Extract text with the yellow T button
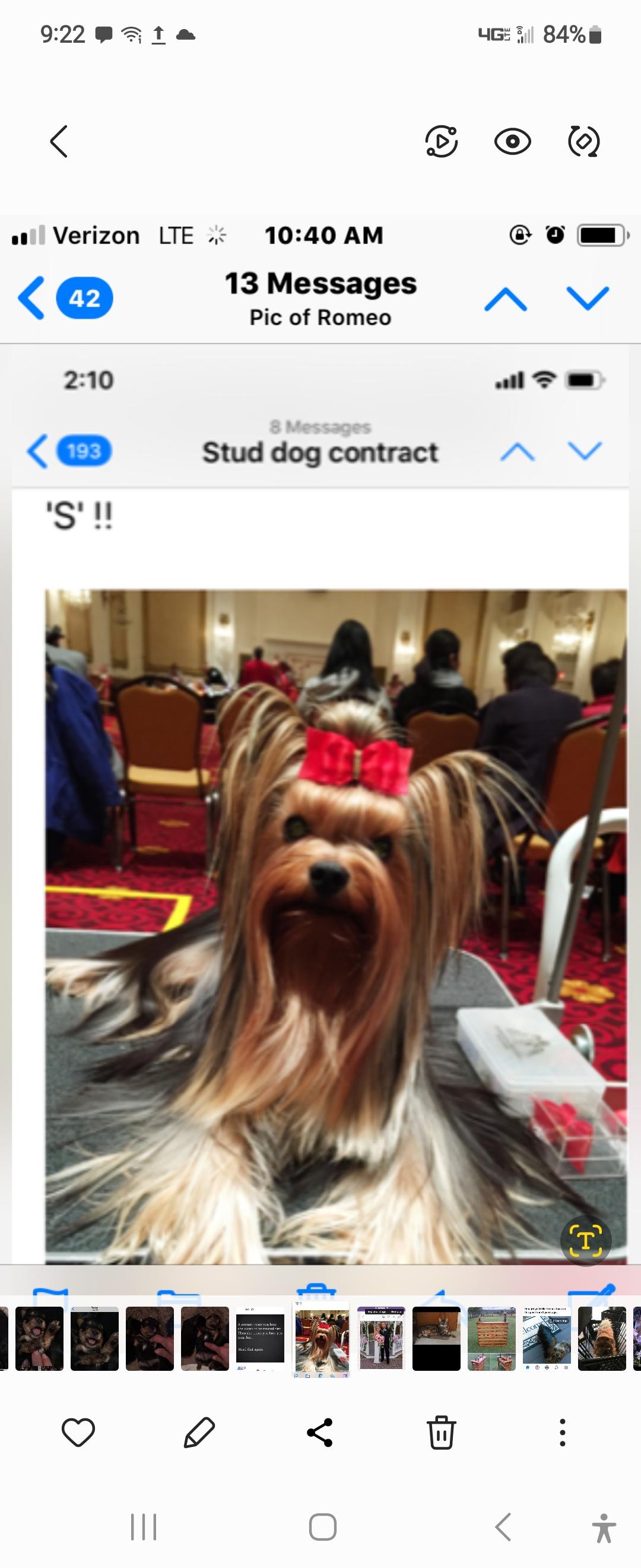Viewport: 641px width, 1568px height. [585, 1240]
